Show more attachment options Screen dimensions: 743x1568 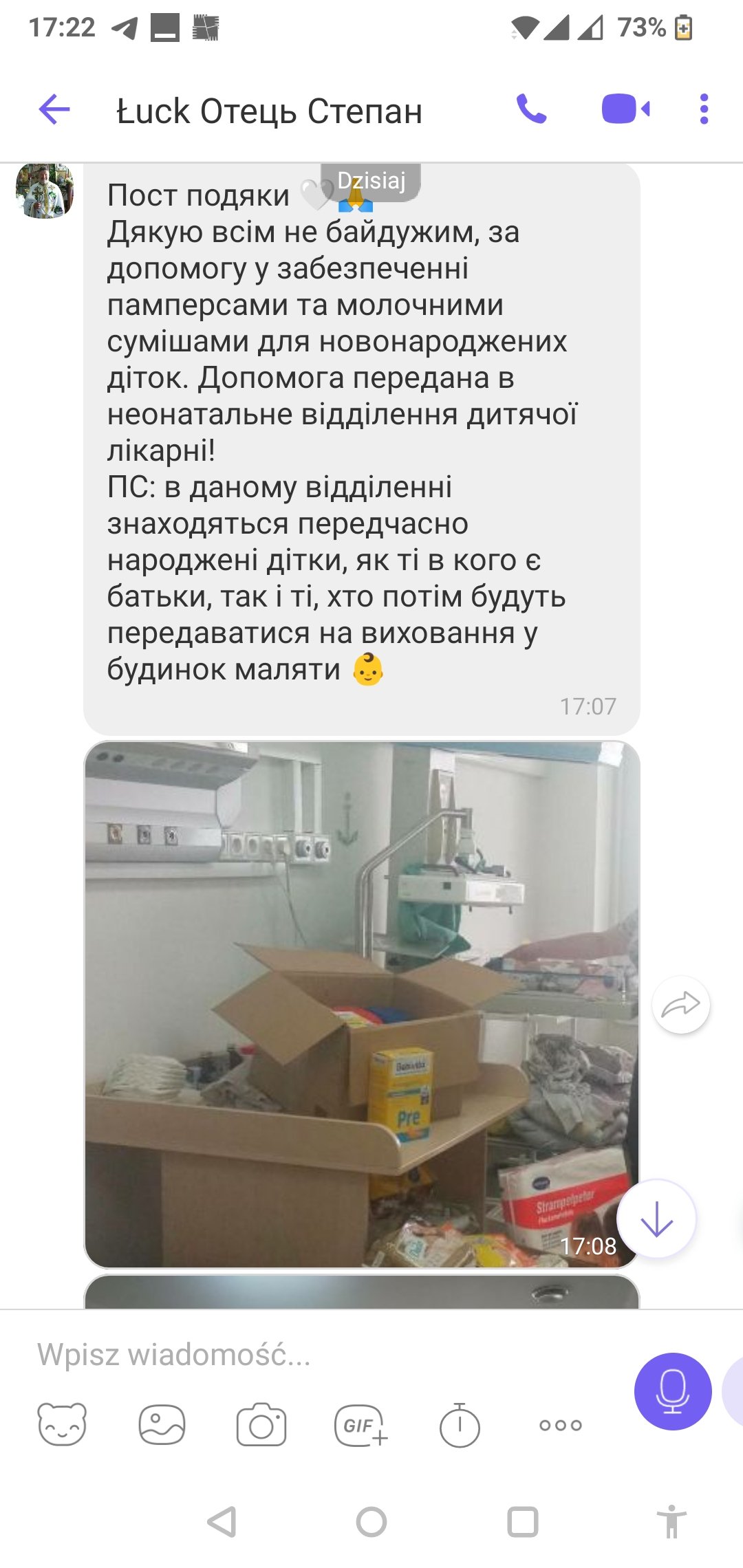pos(560,1426)
